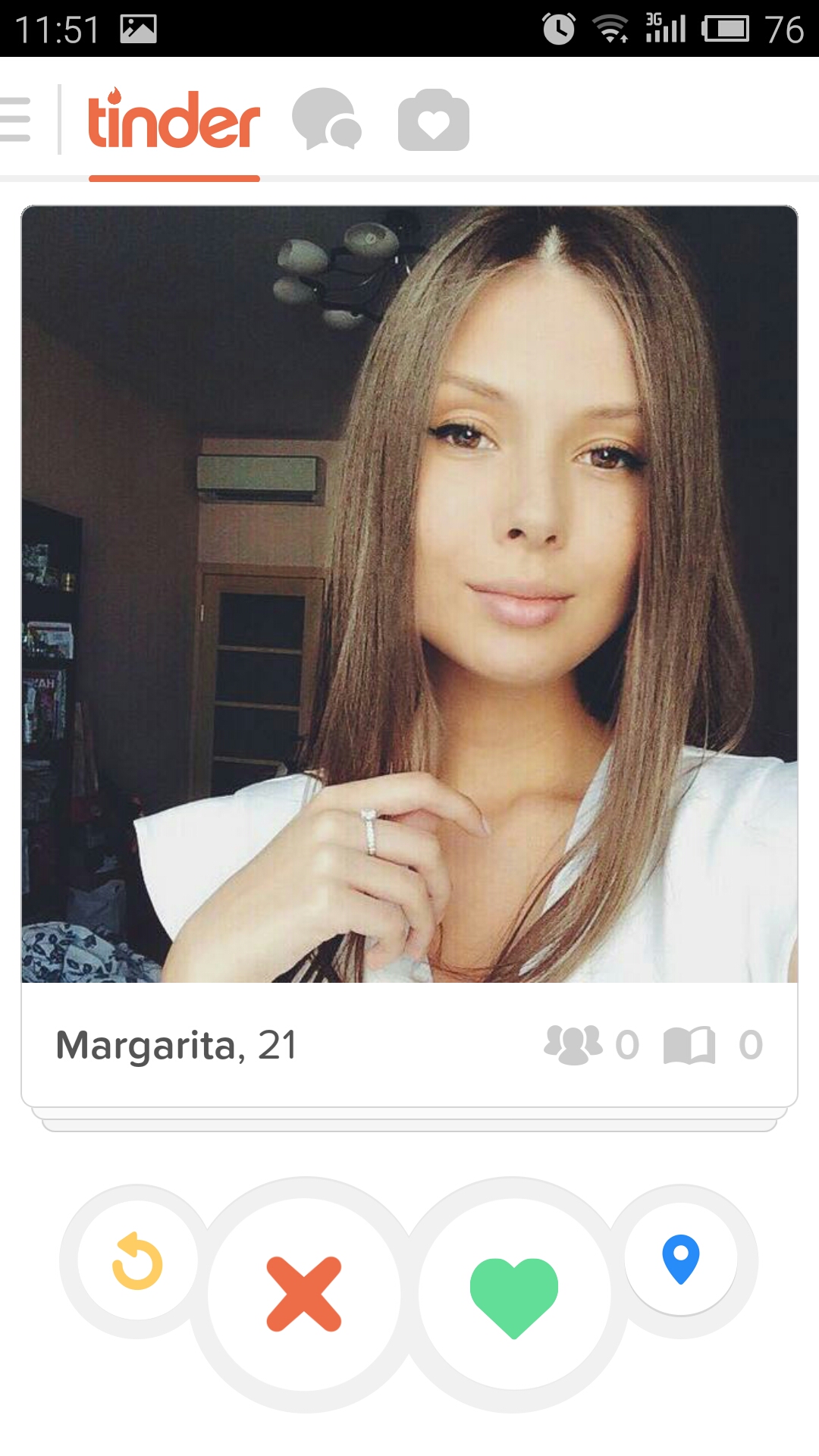The width and height of the screenshot is (819, 1456).
Task: Like Margarita with the green heart
Action: [514, 1295]
